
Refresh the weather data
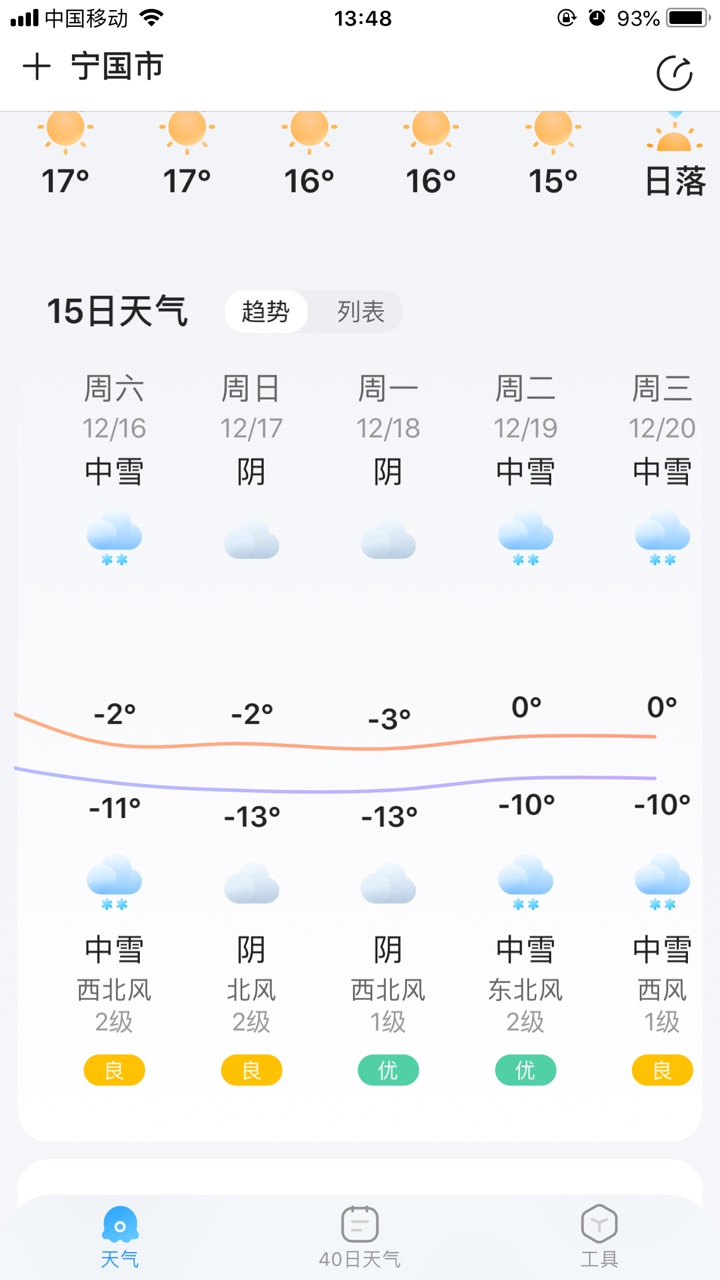tap(674, 73)
